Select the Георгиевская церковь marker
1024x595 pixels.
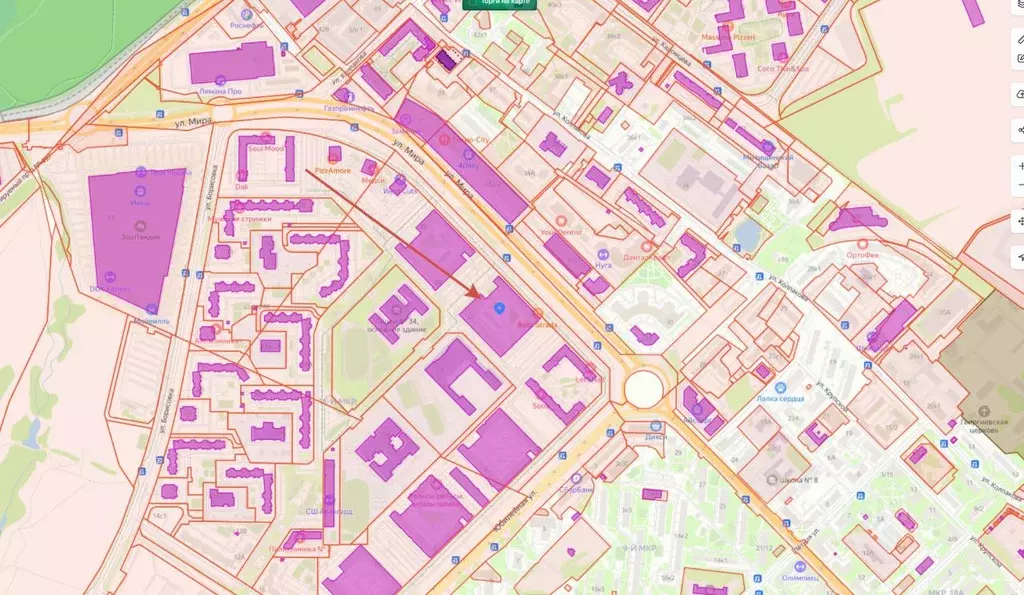[x=989, y=411]
